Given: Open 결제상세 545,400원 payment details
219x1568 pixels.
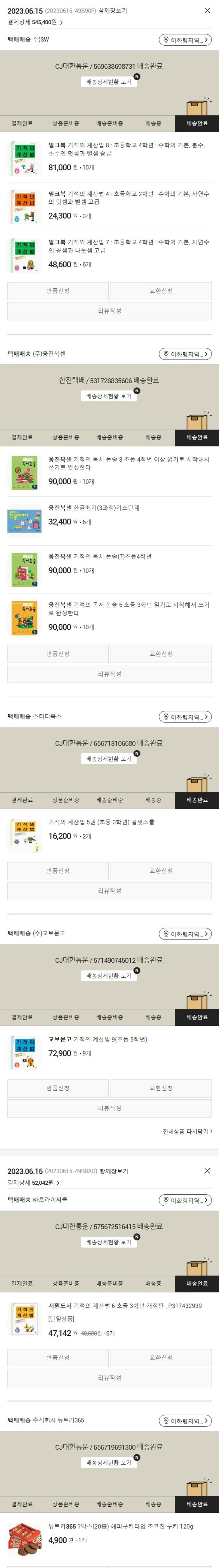Looking at the screenshot, I should tap(35, 22).
